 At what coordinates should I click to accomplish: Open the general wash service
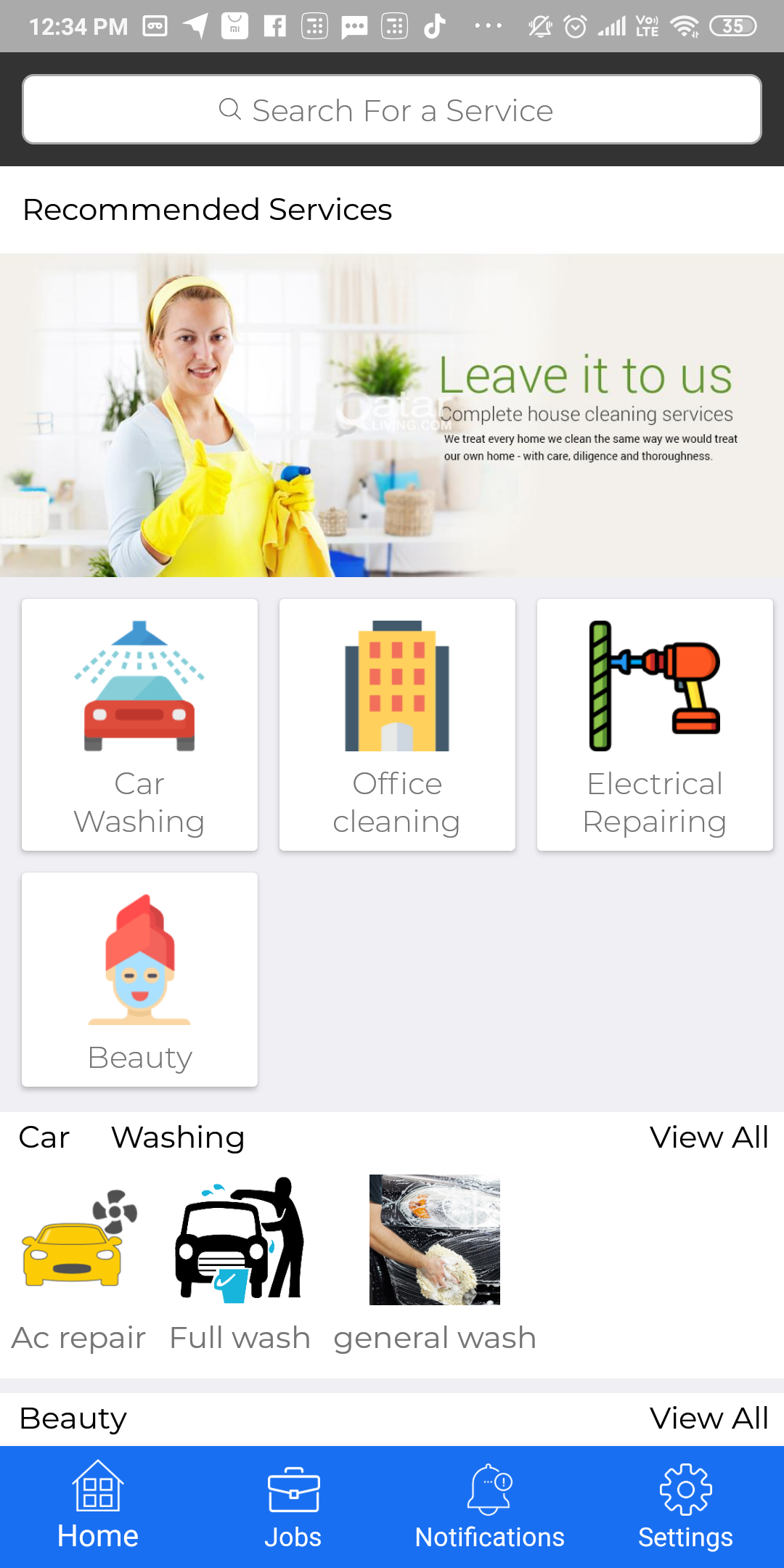[x=435, y=1263]
